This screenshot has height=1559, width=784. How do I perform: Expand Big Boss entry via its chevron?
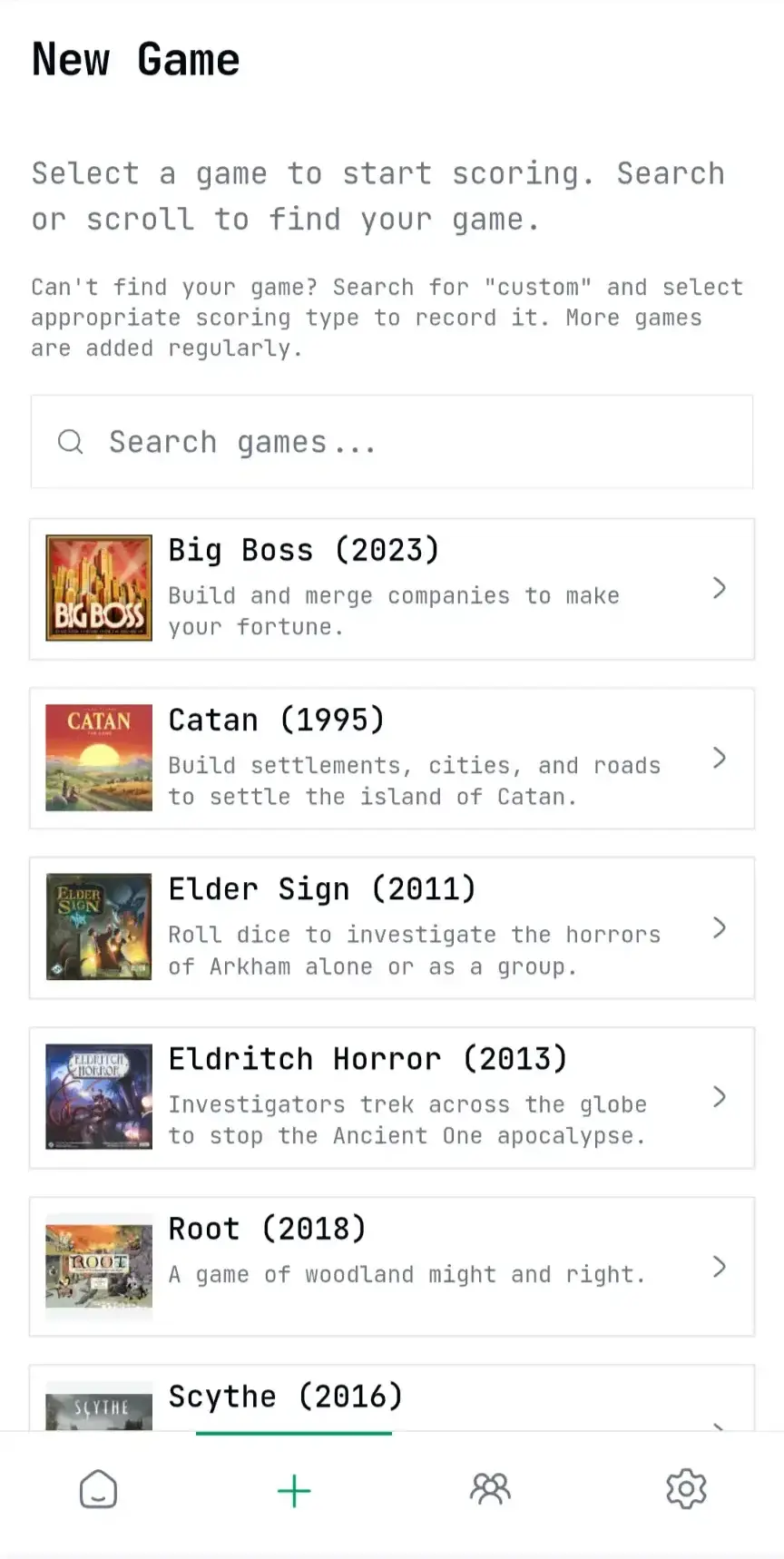coord(719,588)
